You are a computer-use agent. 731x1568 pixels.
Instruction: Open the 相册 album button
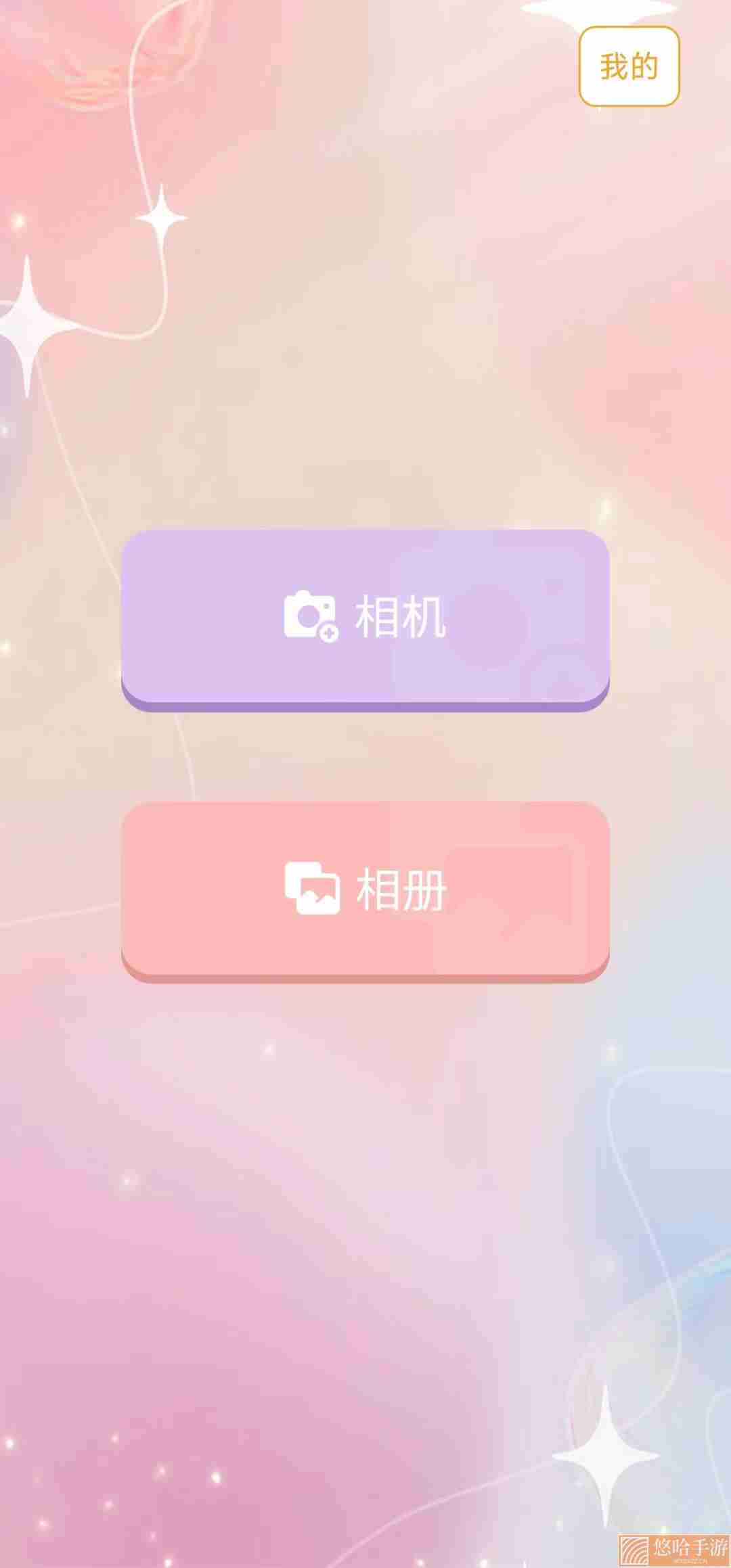365,892
